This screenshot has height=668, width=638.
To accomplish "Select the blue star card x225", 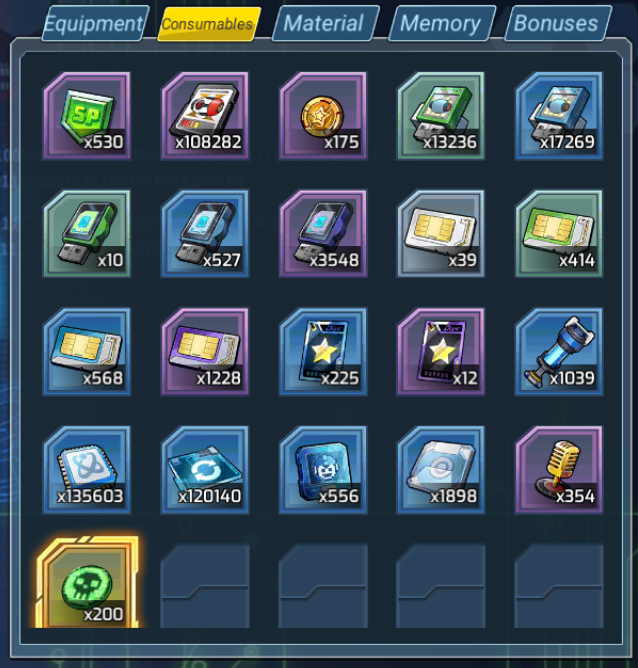I will pyautogui.click(x=323, y=351).
